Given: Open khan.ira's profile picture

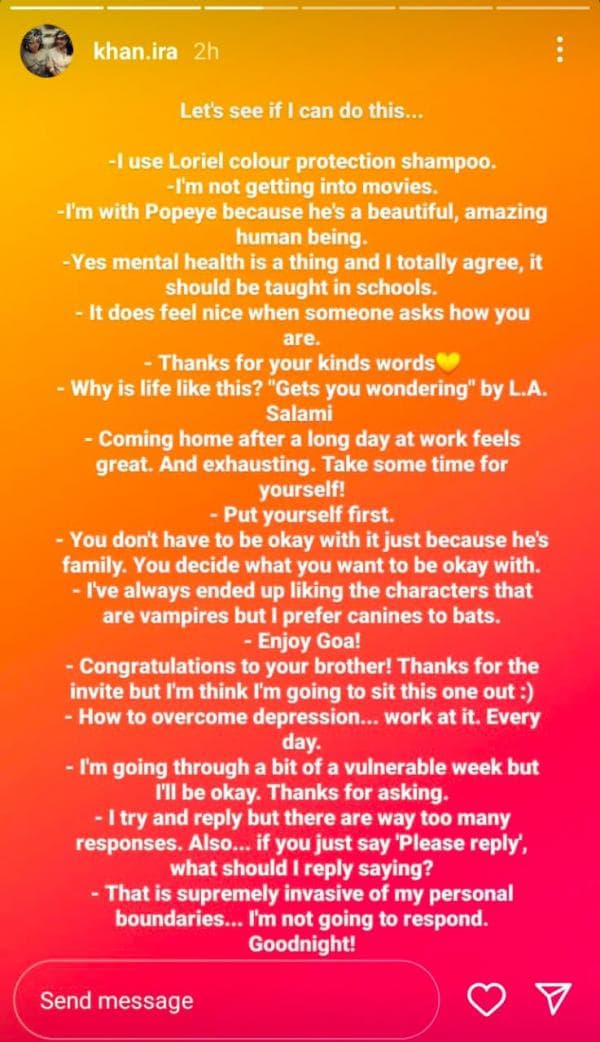Looking at the screenshot, I should (x=47, y=51).
